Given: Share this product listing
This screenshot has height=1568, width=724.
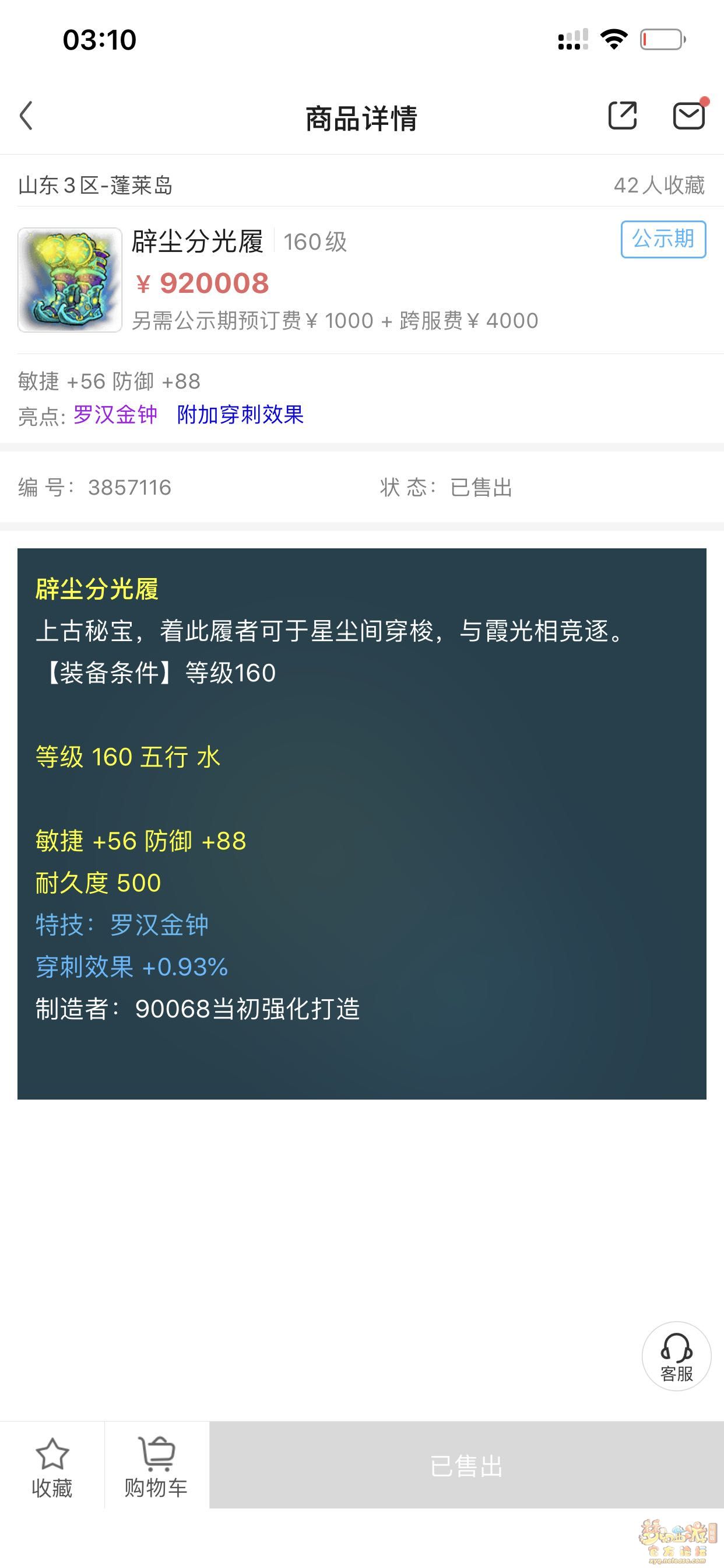Looking at the screenshot, I should (623, 116).
